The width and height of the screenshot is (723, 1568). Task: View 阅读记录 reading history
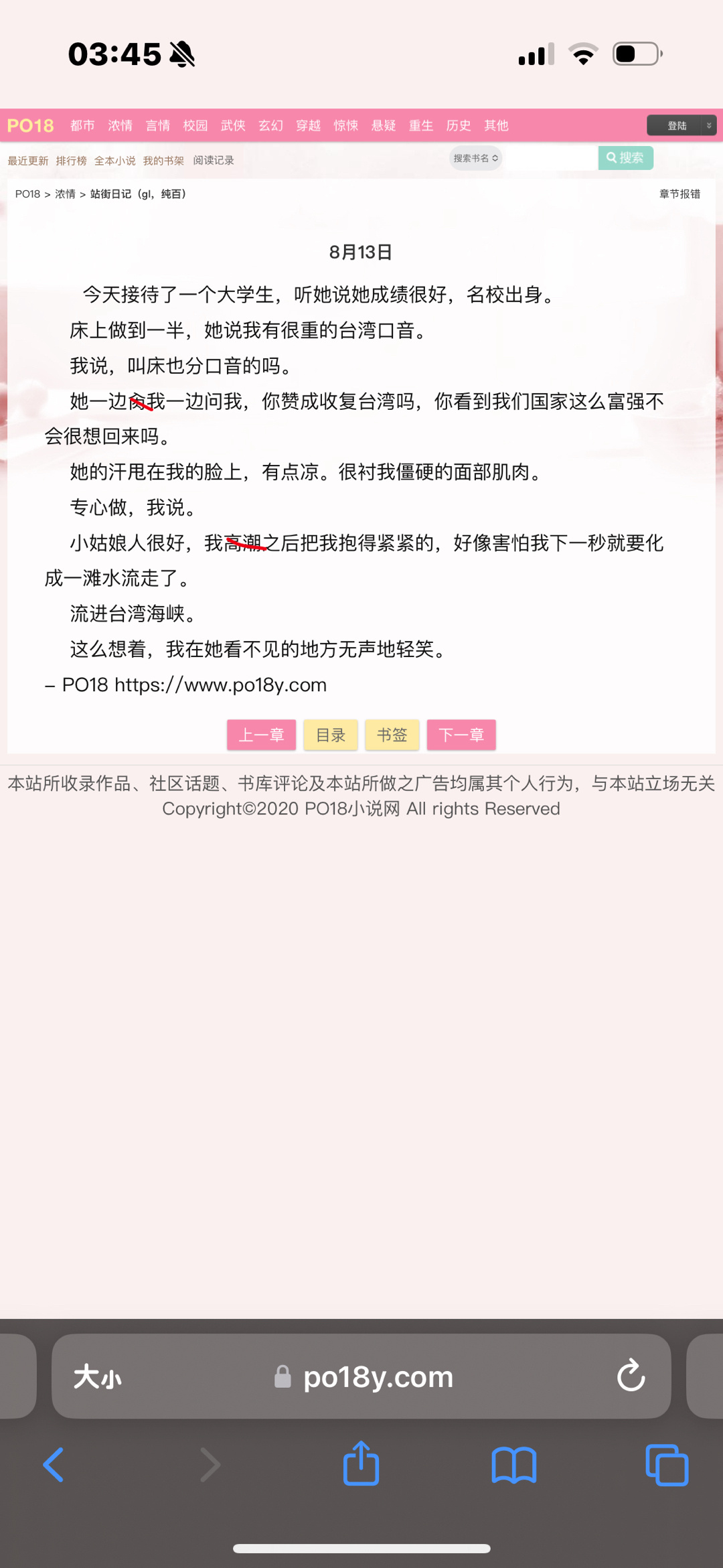coord(214,161)
